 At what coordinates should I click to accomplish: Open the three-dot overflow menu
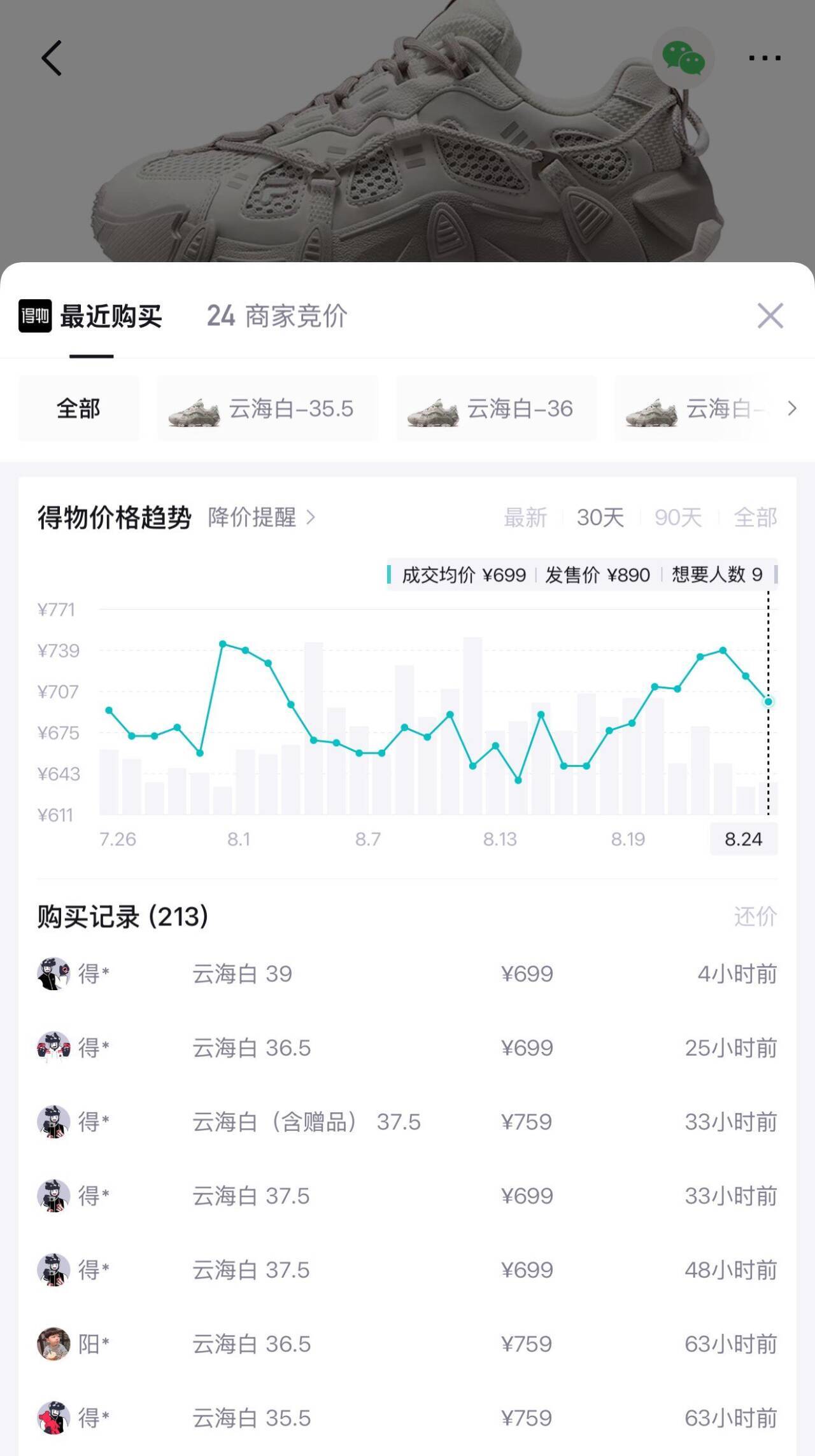click(765, 58)
